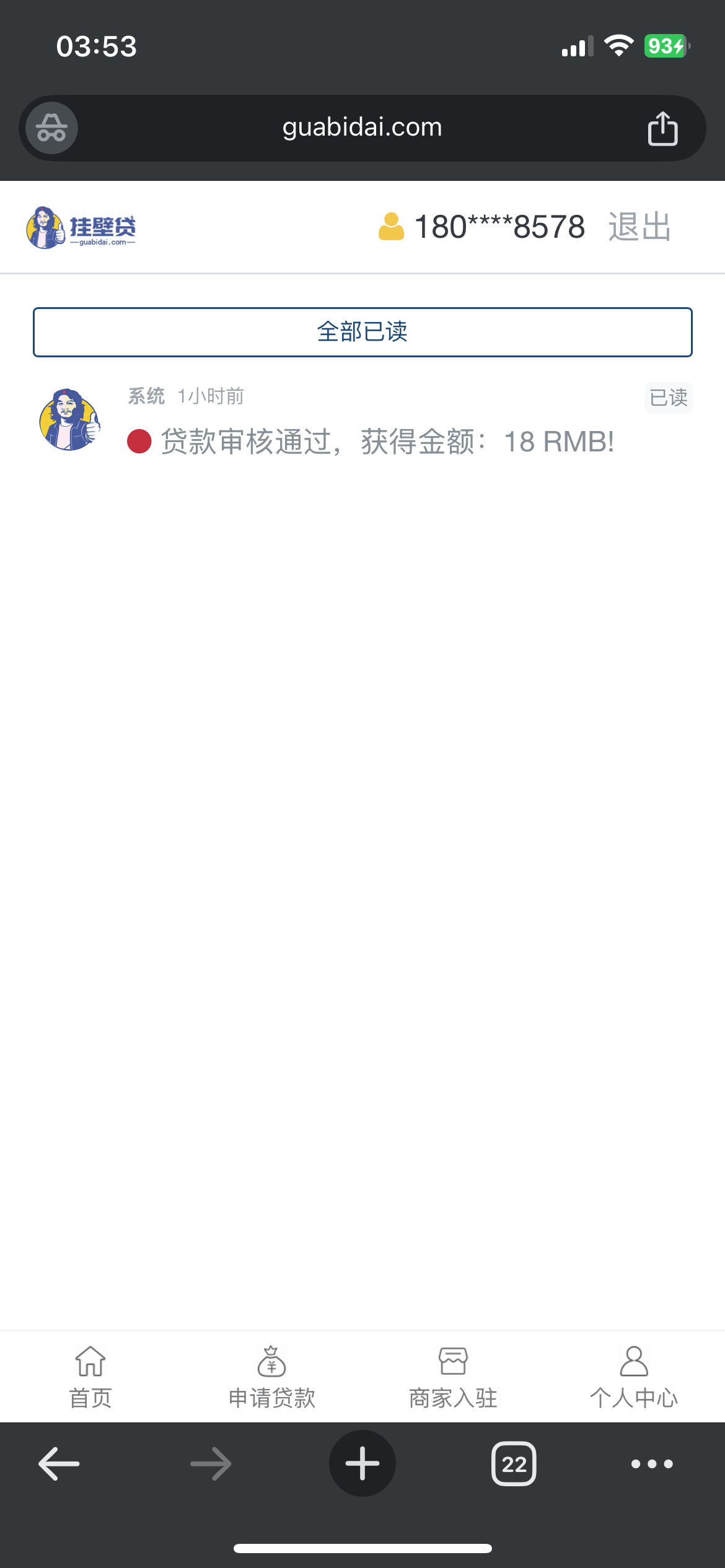Open account 180****8578
This screenshot has height=1568, width=725.
click(498, 227)
